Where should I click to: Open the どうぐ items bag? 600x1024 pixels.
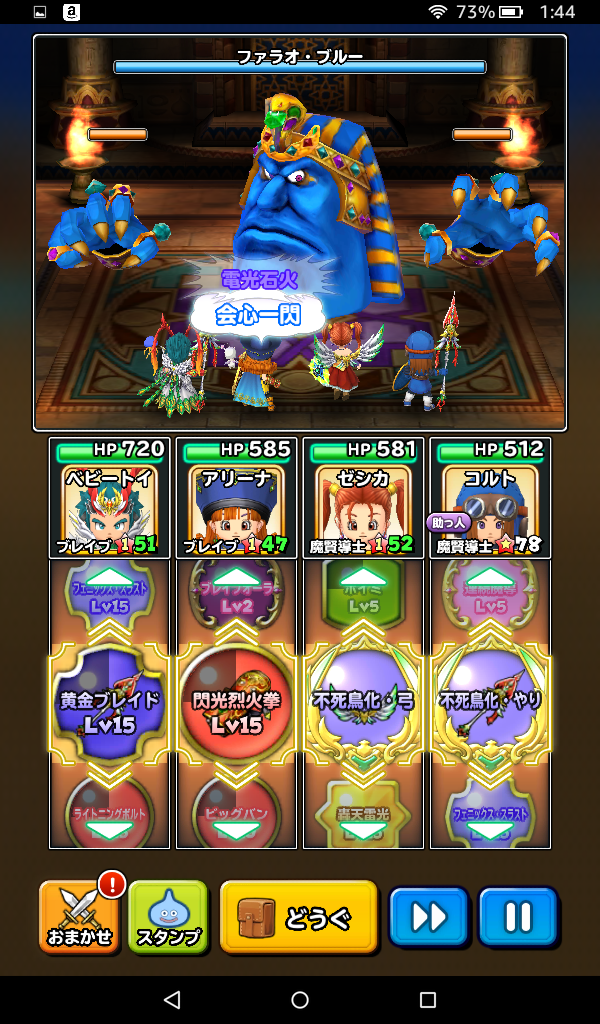coord(298,917)
